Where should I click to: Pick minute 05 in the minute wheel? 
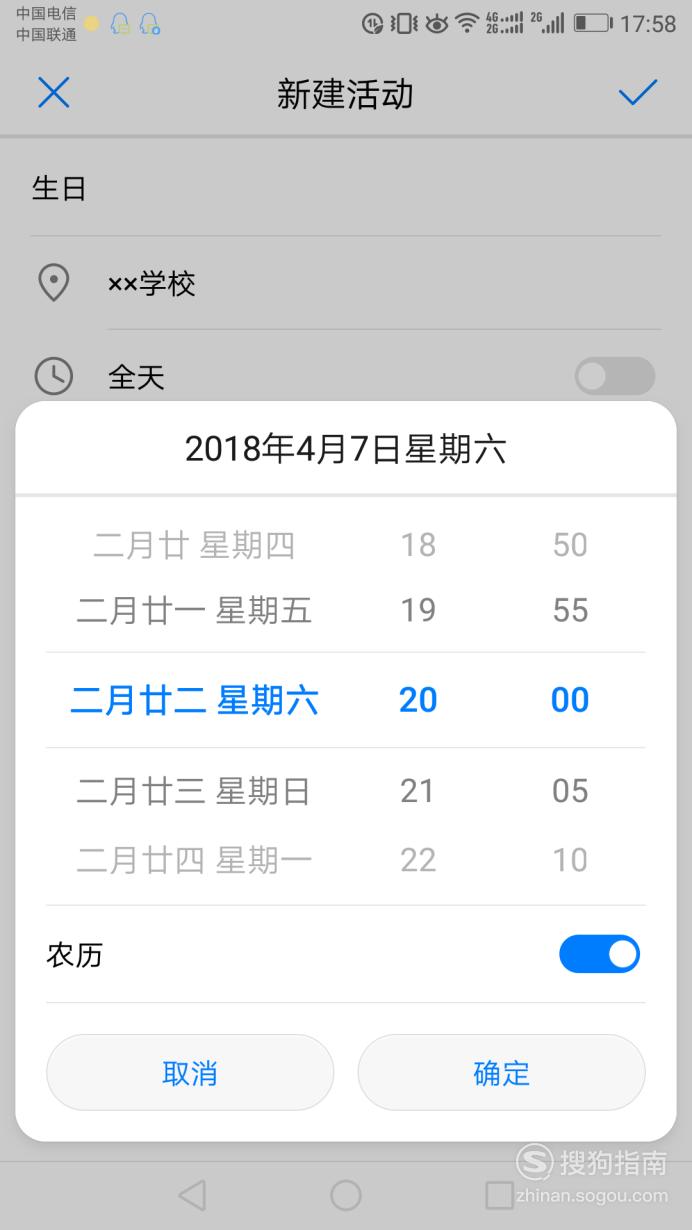point(570,791)
